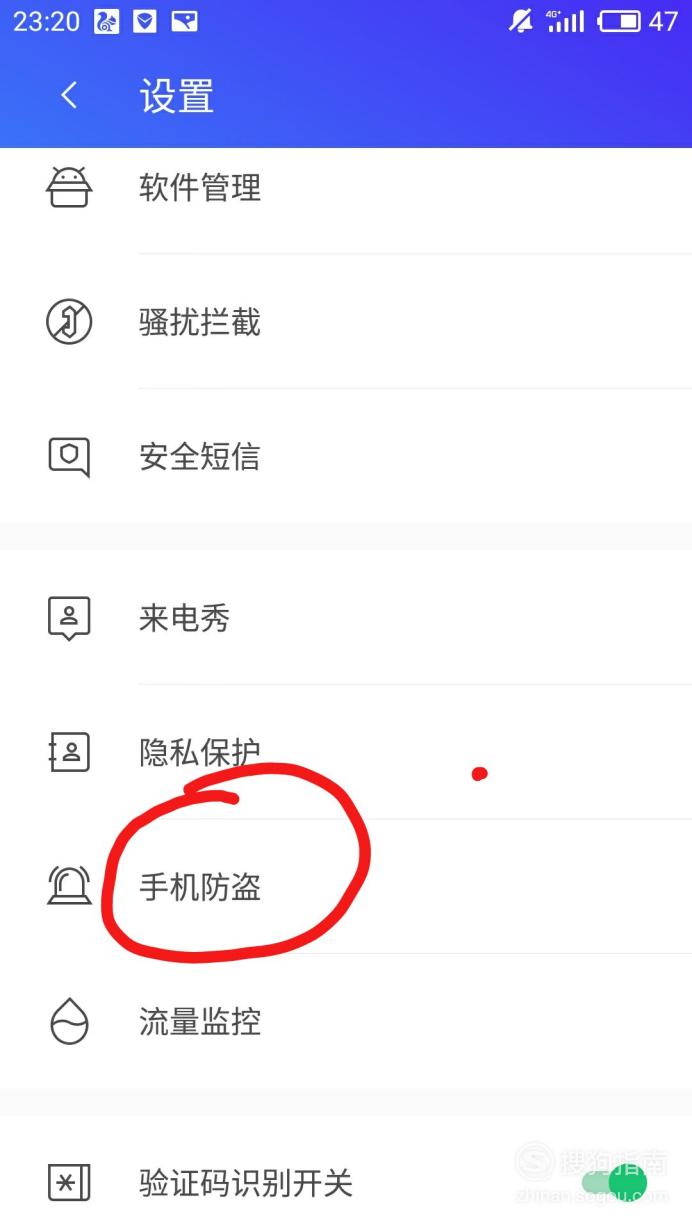Go back from the 设置 page

(x=69, y=96)
